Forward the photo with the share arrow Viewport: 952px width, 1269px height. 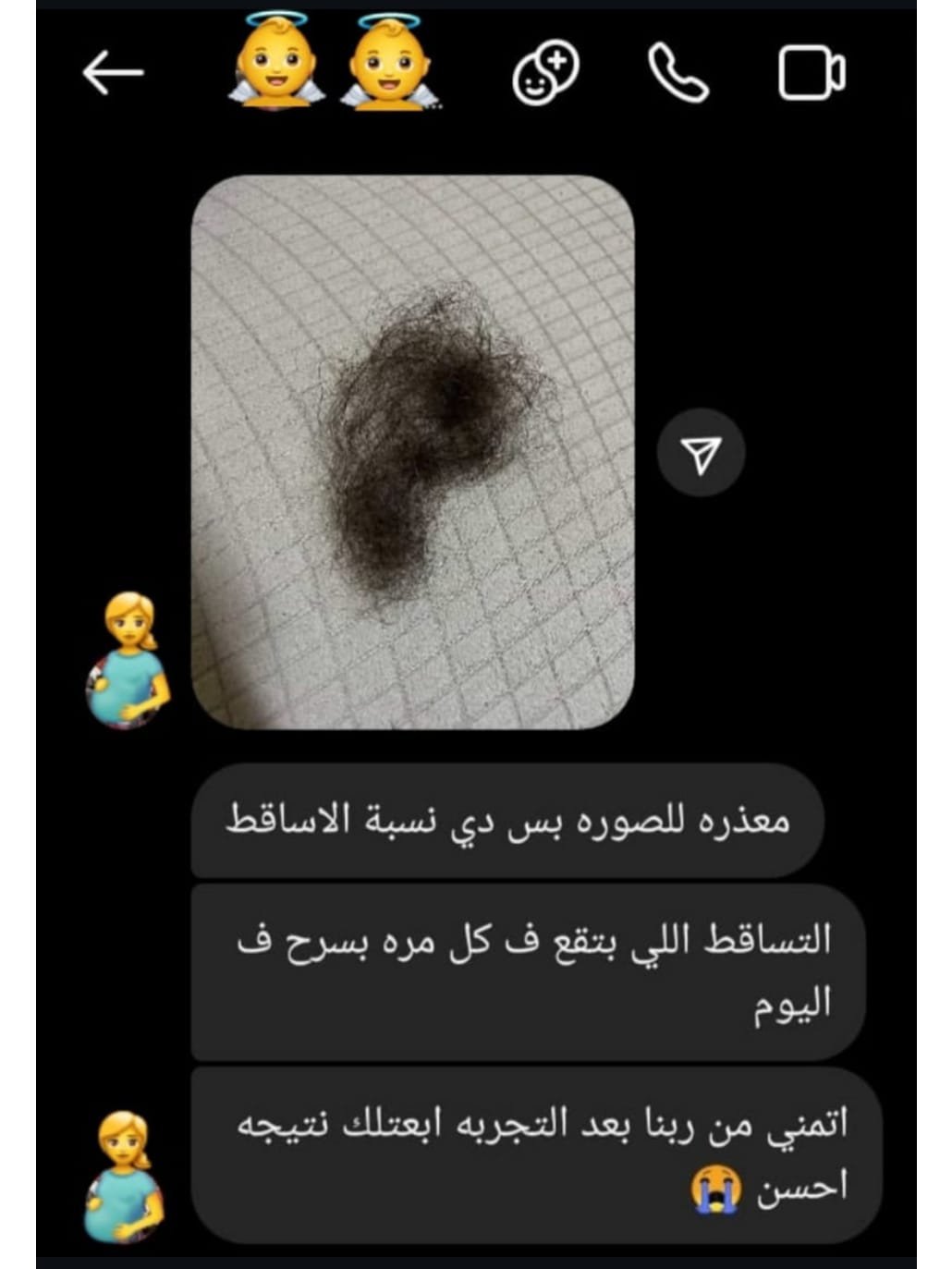point(702,453)
